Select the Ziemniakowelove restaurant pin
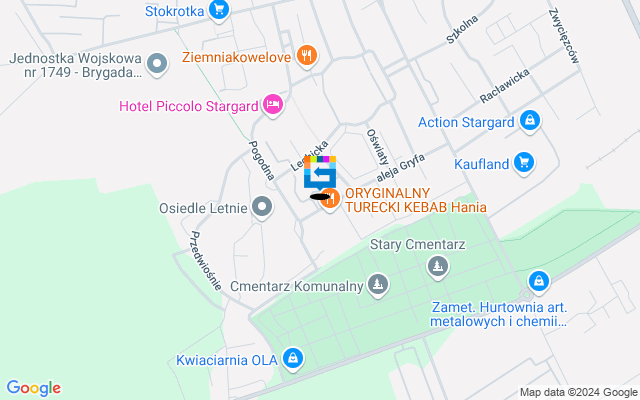640x400 pixels. click(x=308, y=57)
